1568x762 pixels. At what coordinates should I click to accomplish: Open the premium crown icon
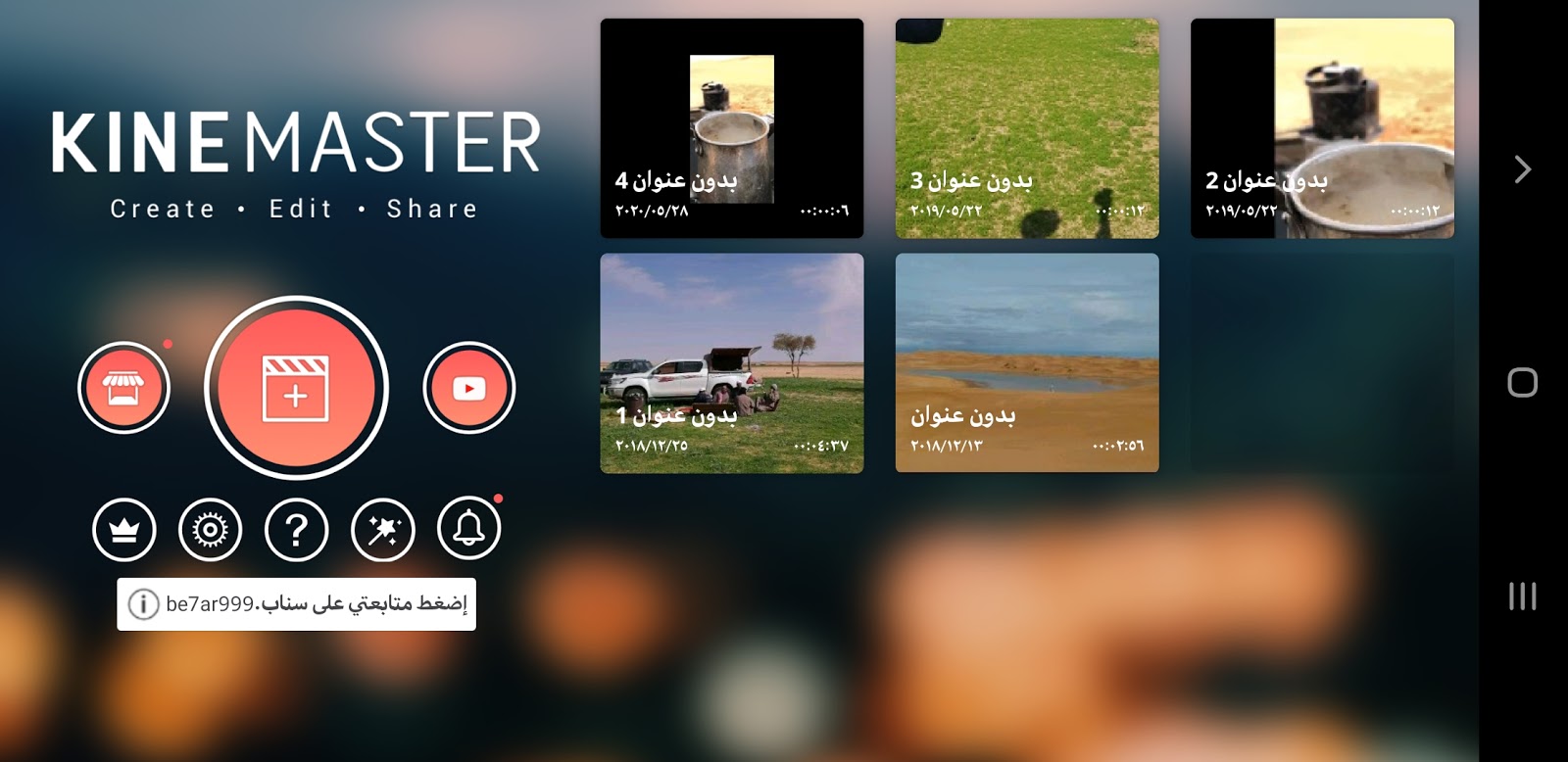tap(124, 530)
